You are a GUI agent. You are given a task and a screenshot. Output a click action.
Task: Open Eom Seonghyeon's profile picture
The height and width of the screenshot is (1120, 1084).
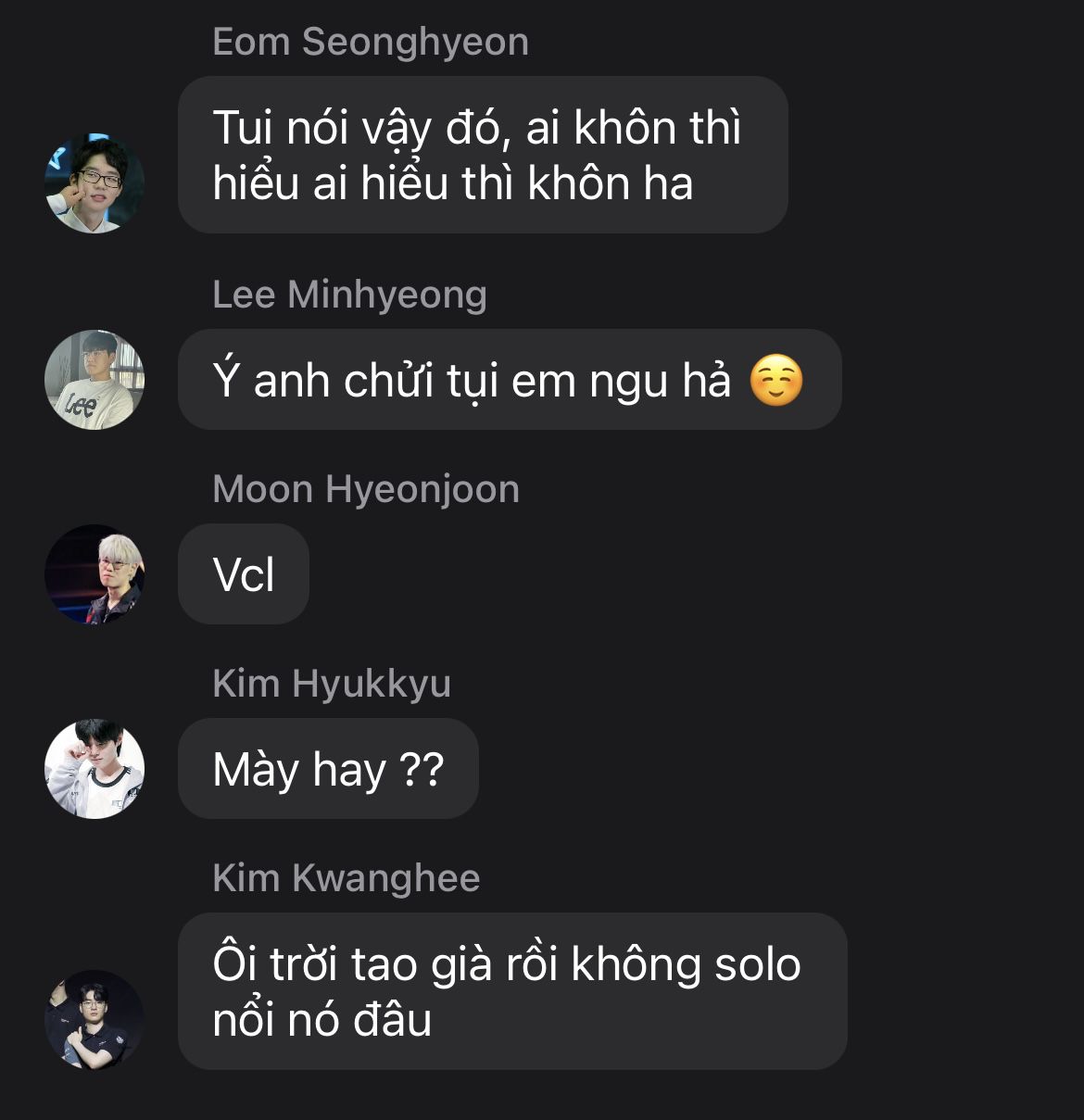point(95,183)
